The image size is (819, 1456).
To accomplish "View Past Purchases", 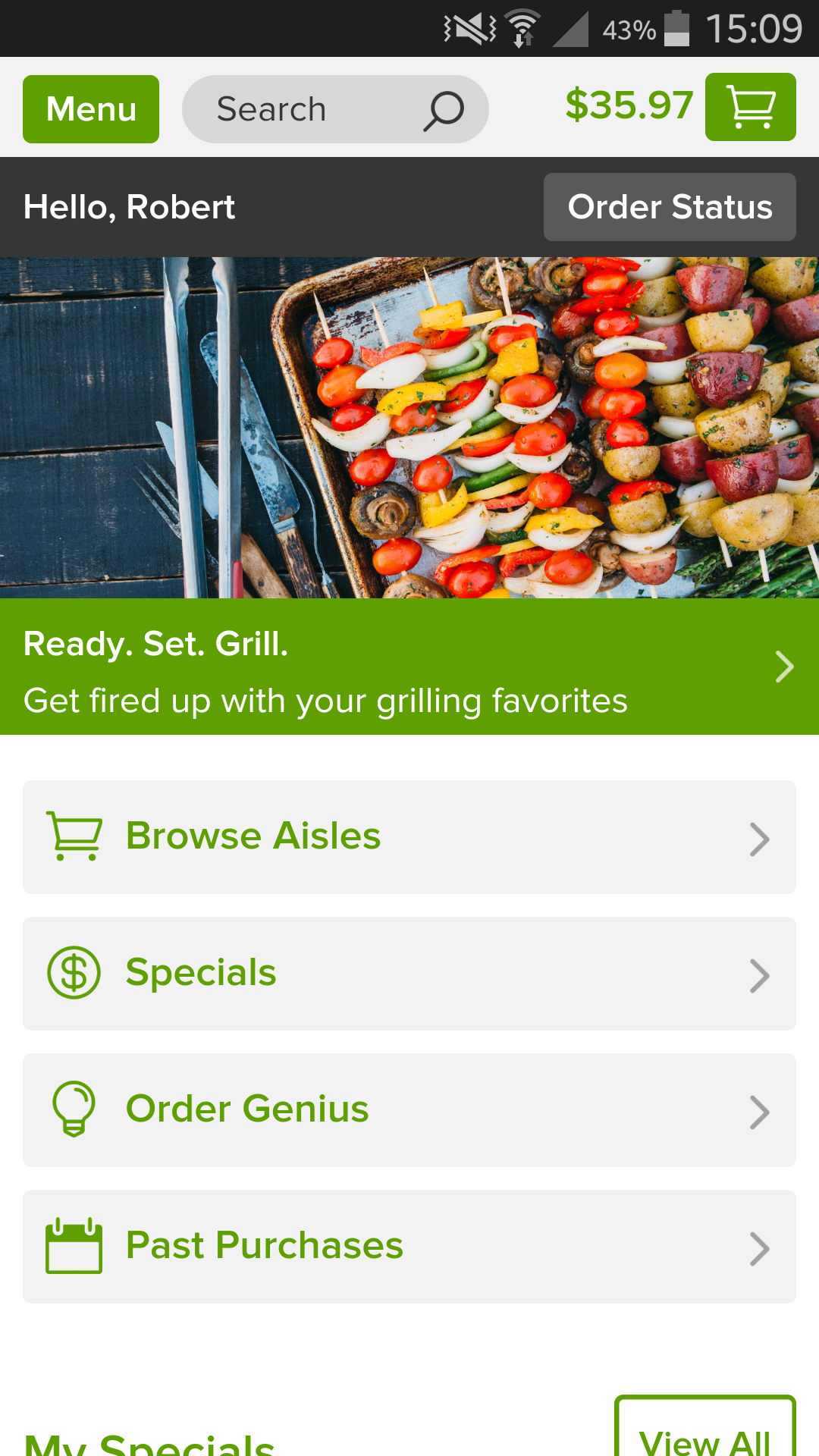I will coord(409,1247).
